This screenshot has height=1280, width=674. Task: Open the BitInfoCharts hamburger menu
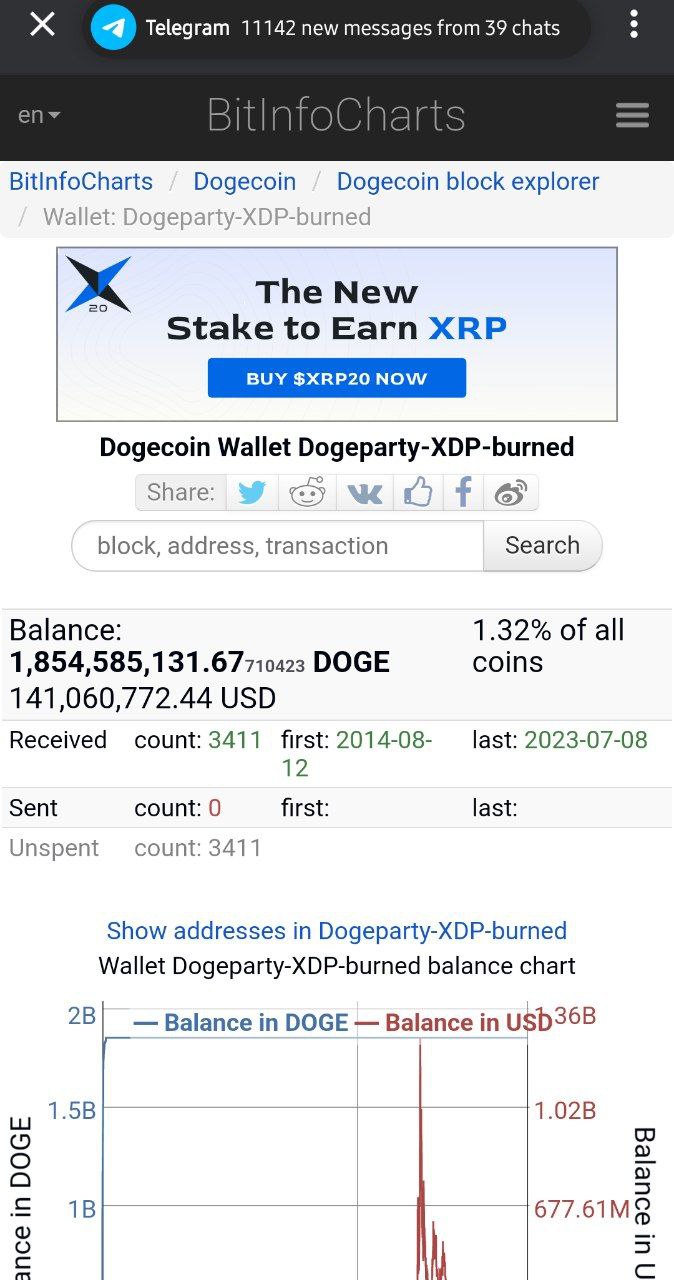(x=632, y=116)
